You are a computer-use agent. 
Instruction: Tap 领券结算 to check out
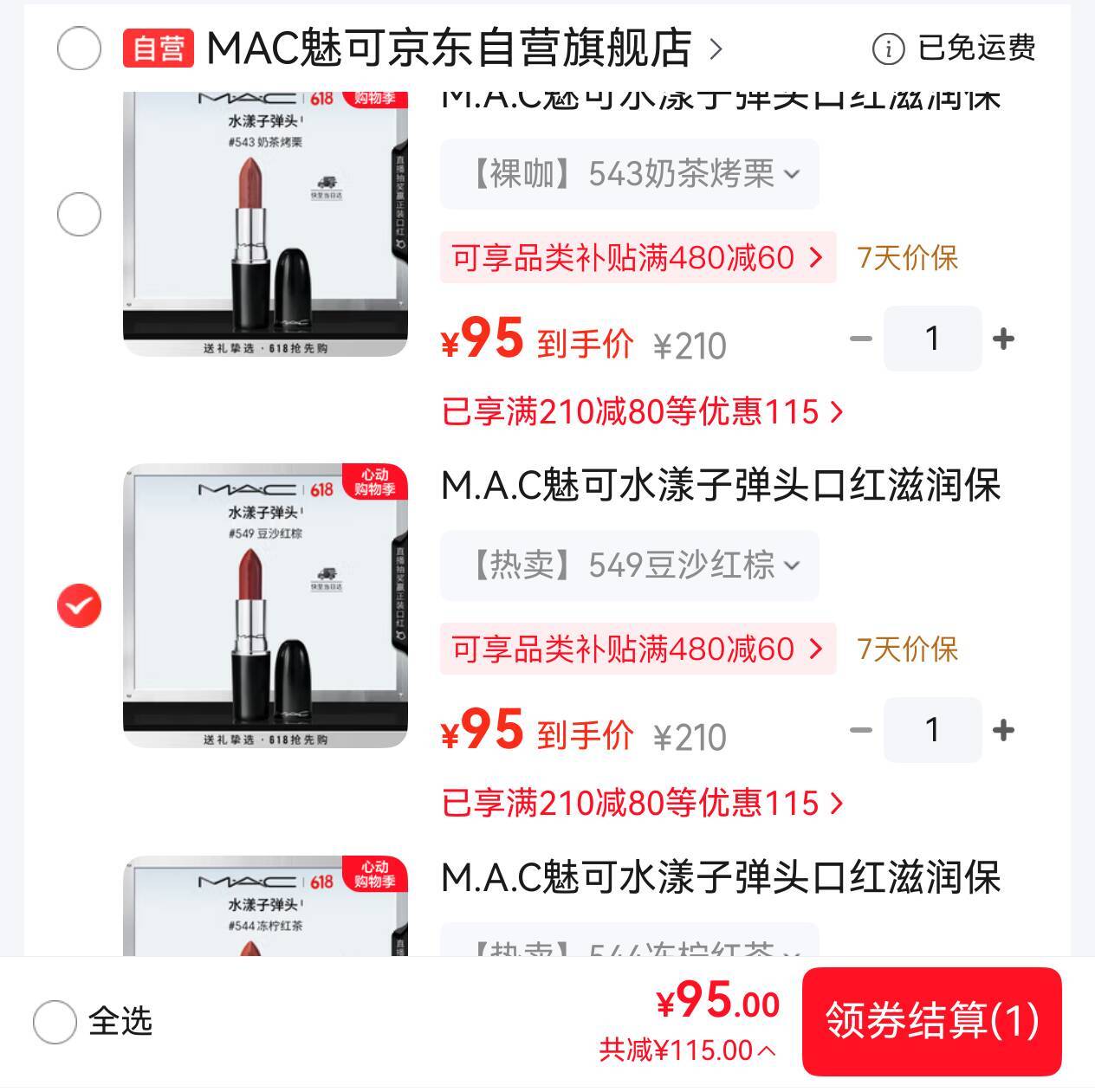932,1021
